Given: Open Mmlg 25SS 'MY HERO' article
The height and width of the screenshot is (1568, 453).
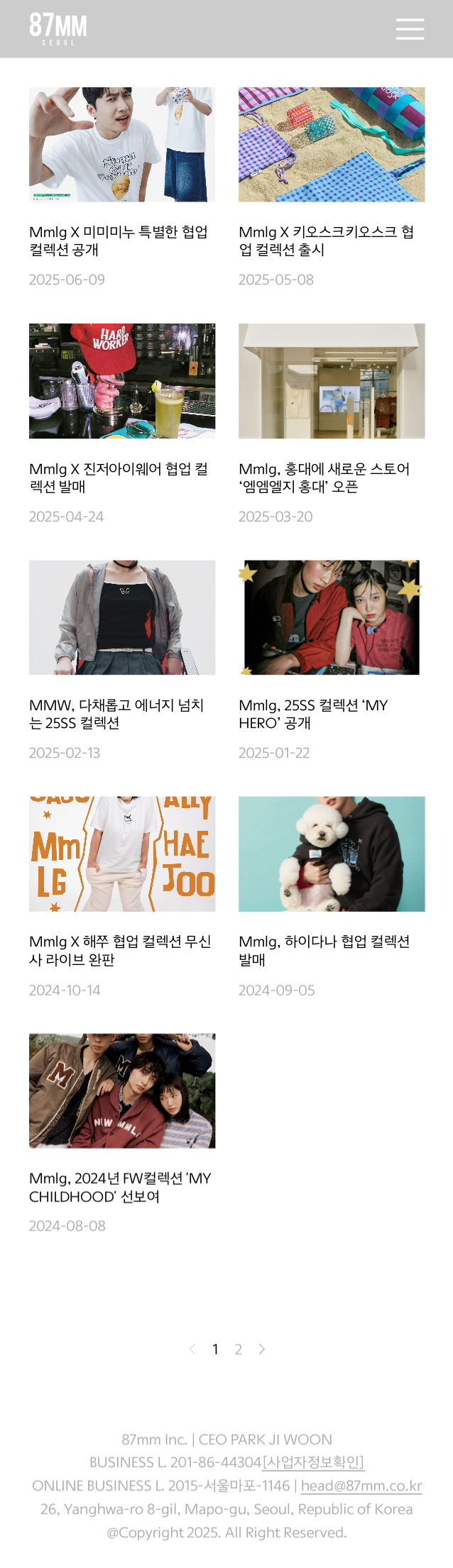Looking at the screenshot, I should 331,617.
